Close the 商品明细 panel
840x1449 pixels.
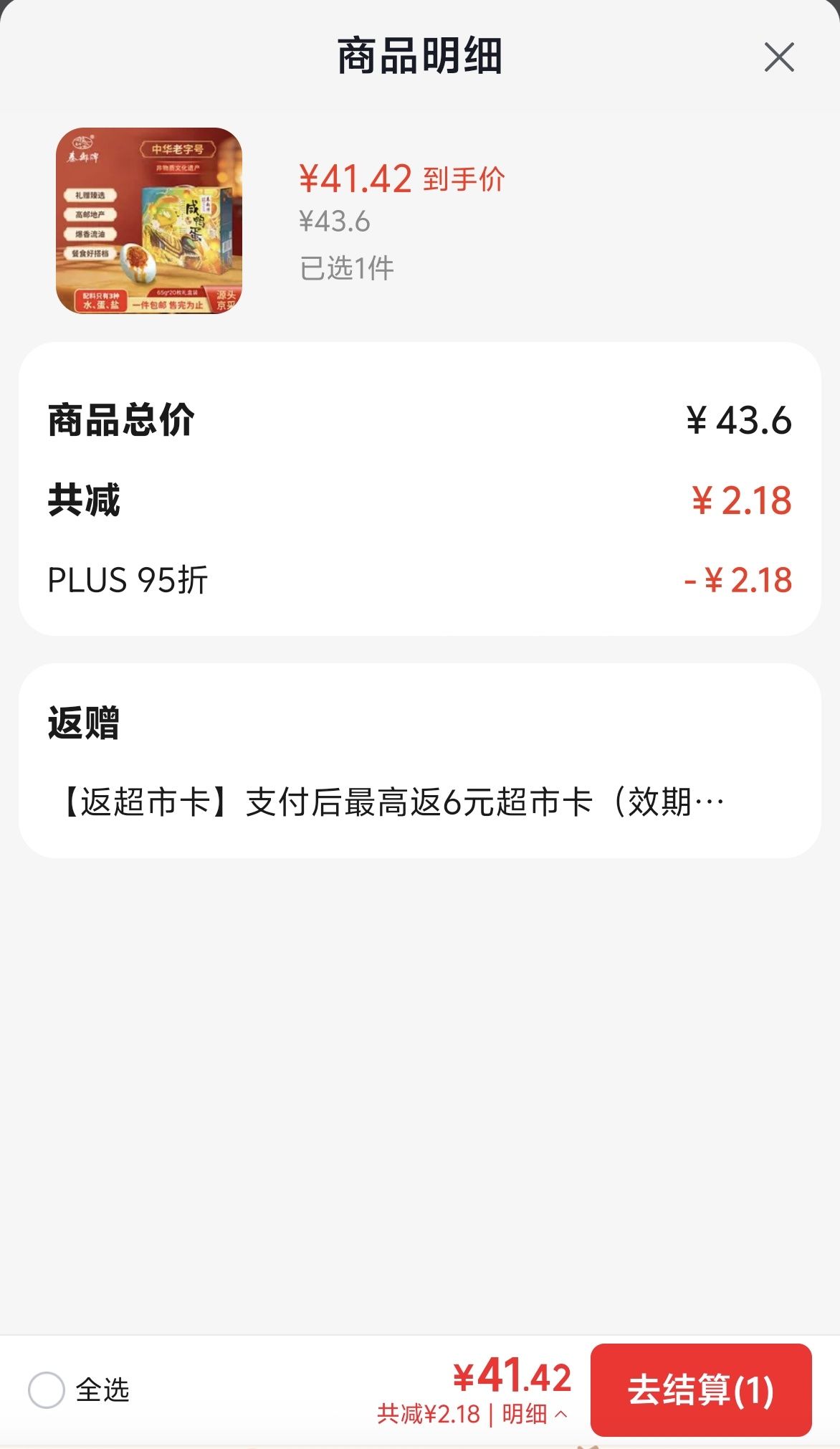pyautogui.click(x=779, y=57)
